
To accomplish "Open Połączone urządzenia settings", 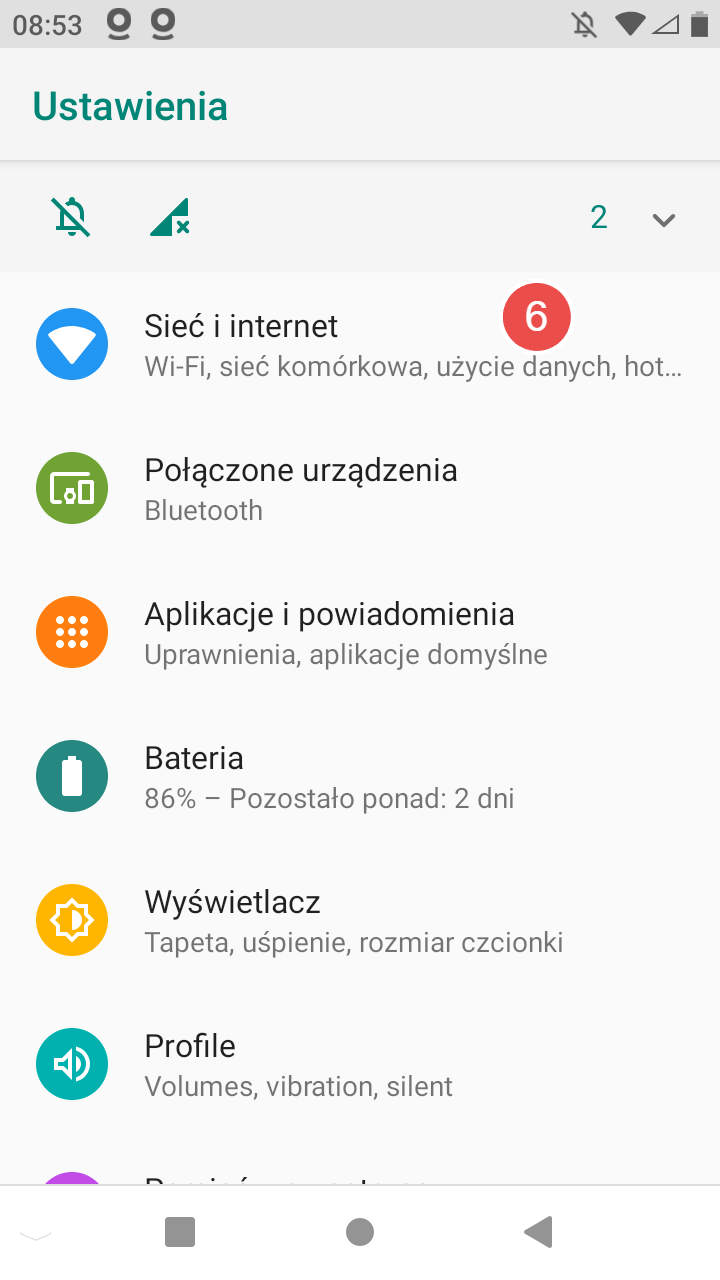I will pos(360,489).
